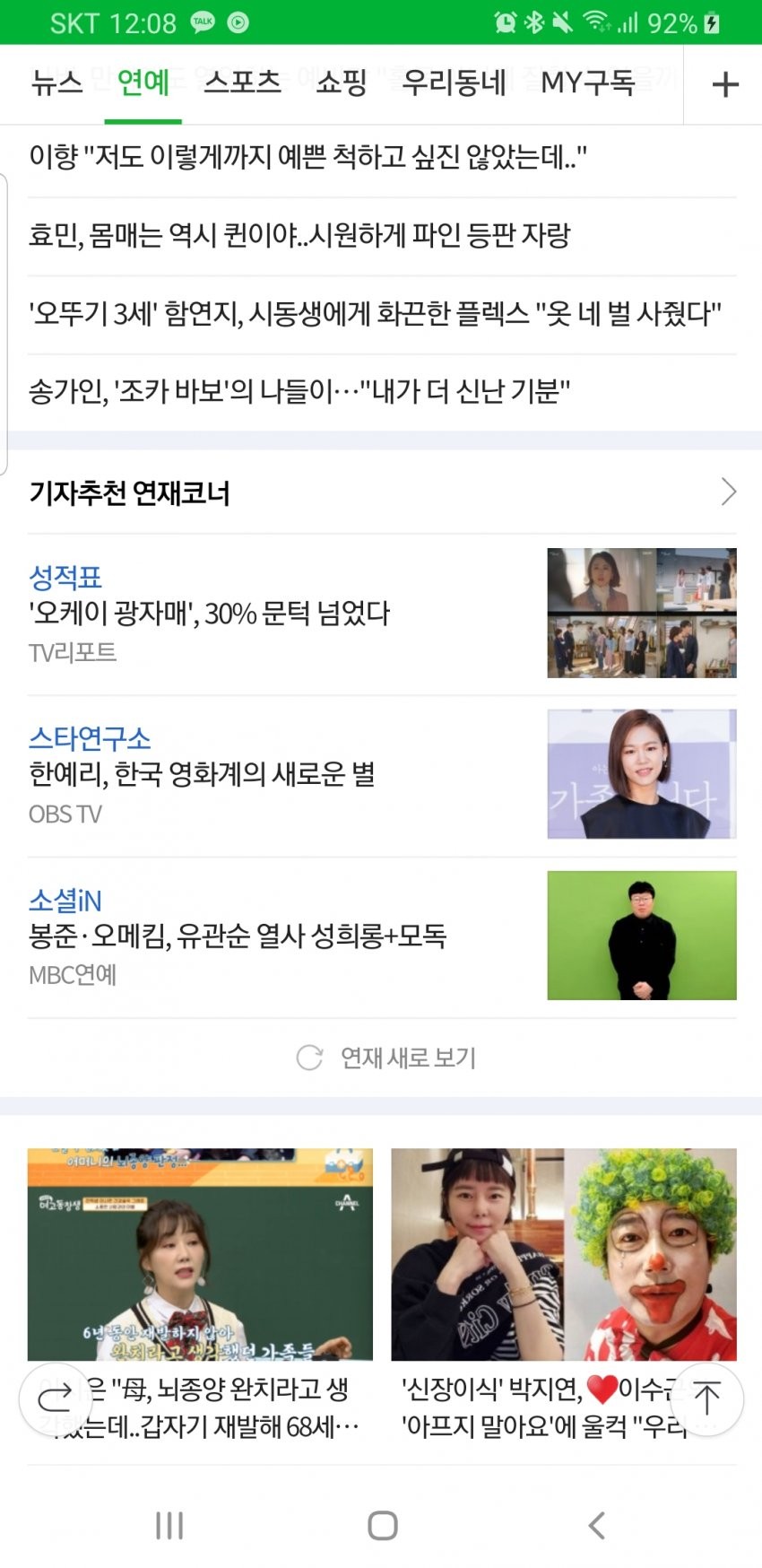Switch to the 스포츠 tab
The height and width of the screenshot is (1568, 762).
[x=242, y=83]
